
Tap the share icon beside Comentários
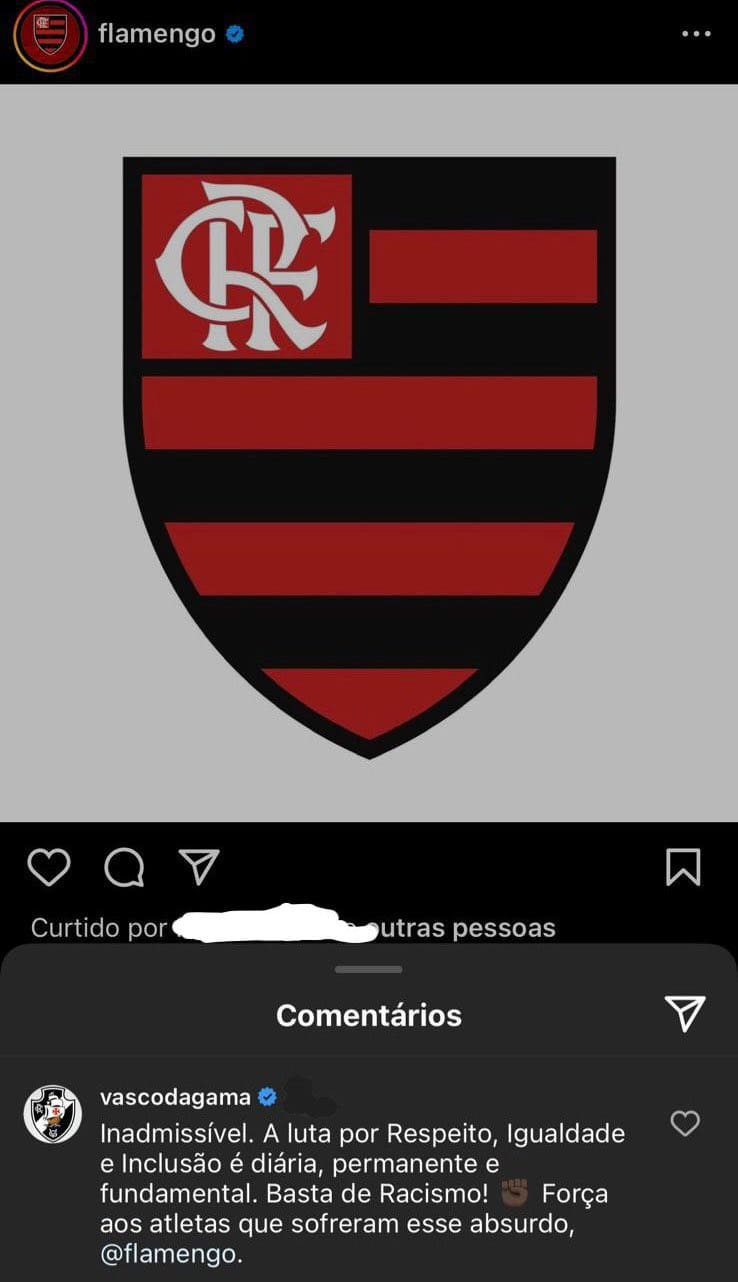tap(685, 1014)
